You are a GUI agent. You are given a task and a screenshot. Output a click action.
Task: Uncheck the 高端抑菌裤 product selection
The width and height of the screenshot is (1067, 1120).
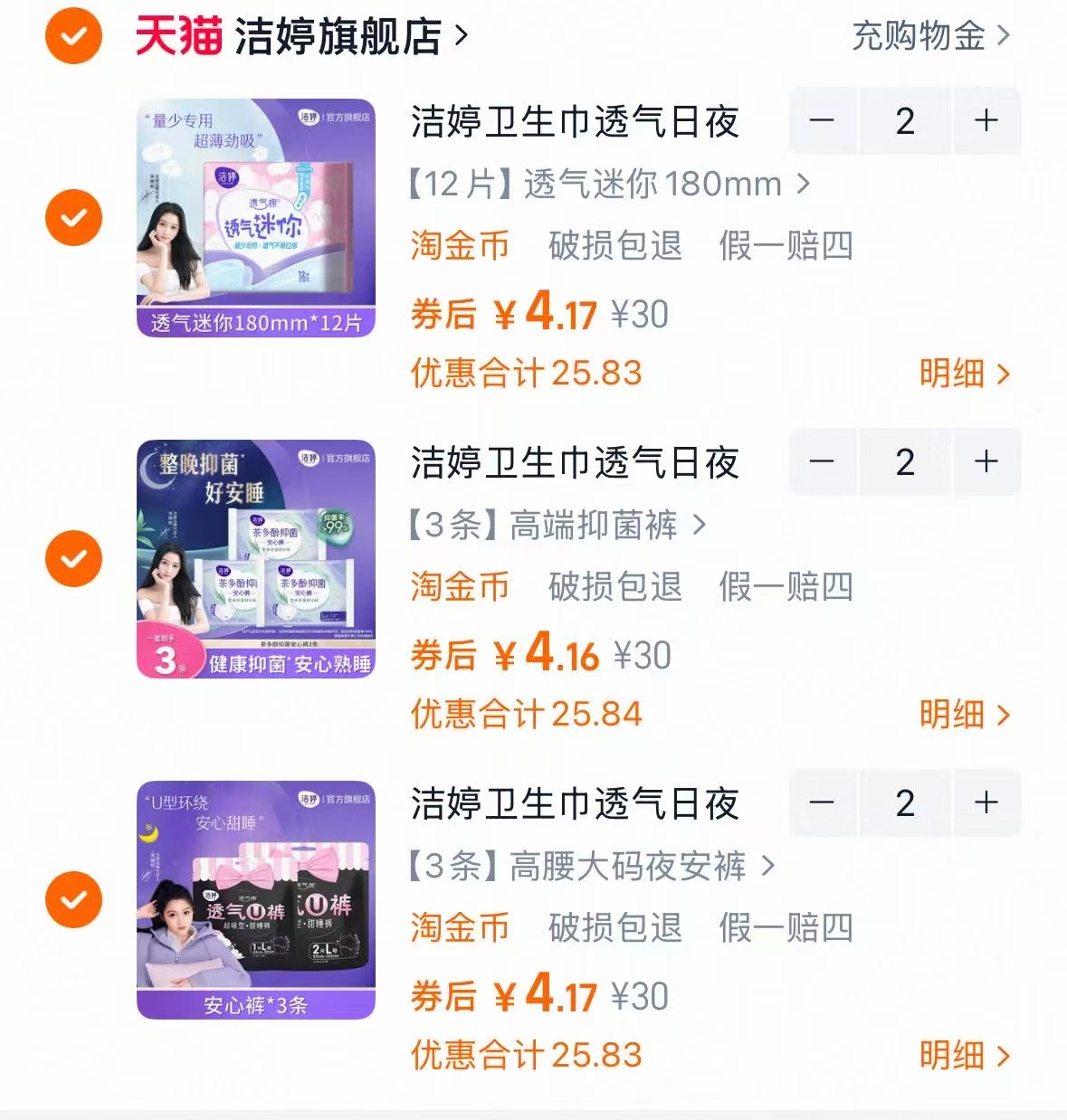72,558
